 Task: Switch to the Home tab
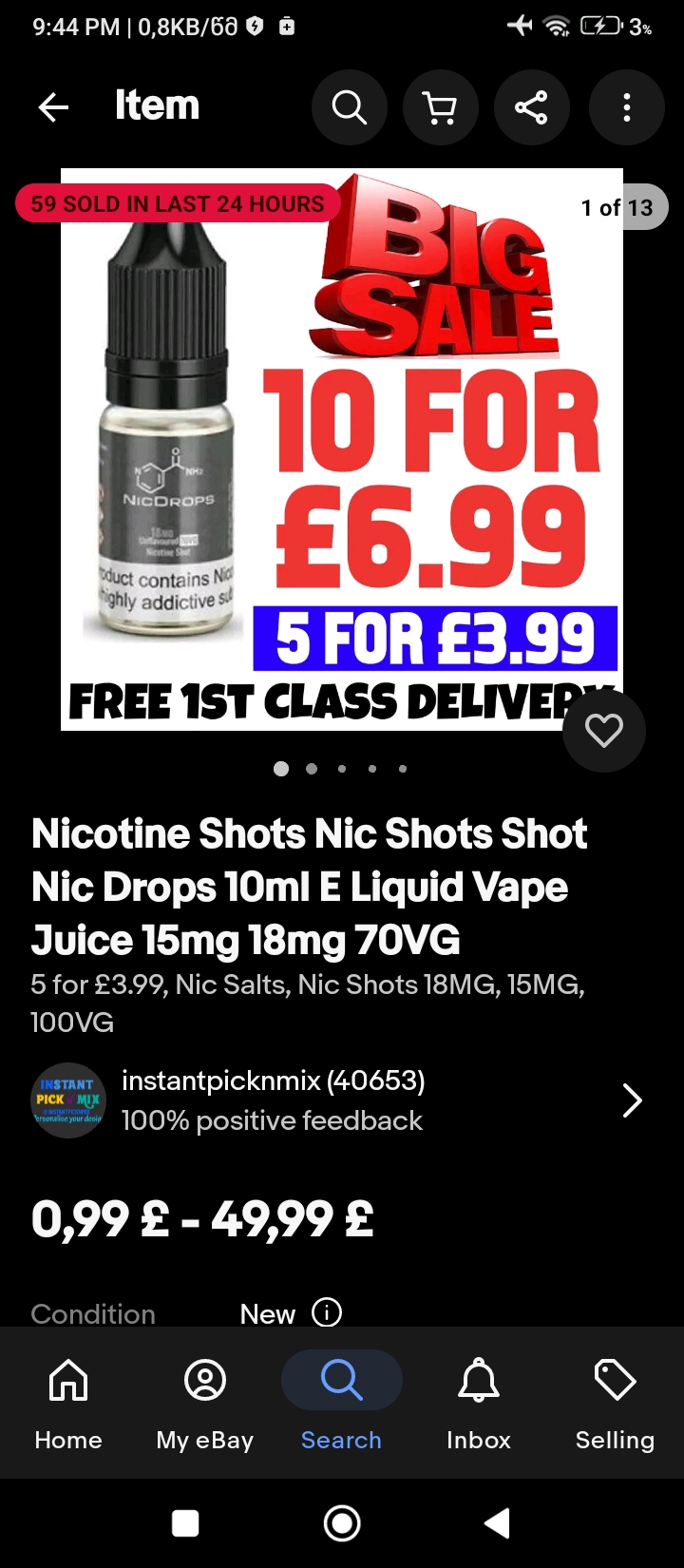click(x=68, y=1403)
